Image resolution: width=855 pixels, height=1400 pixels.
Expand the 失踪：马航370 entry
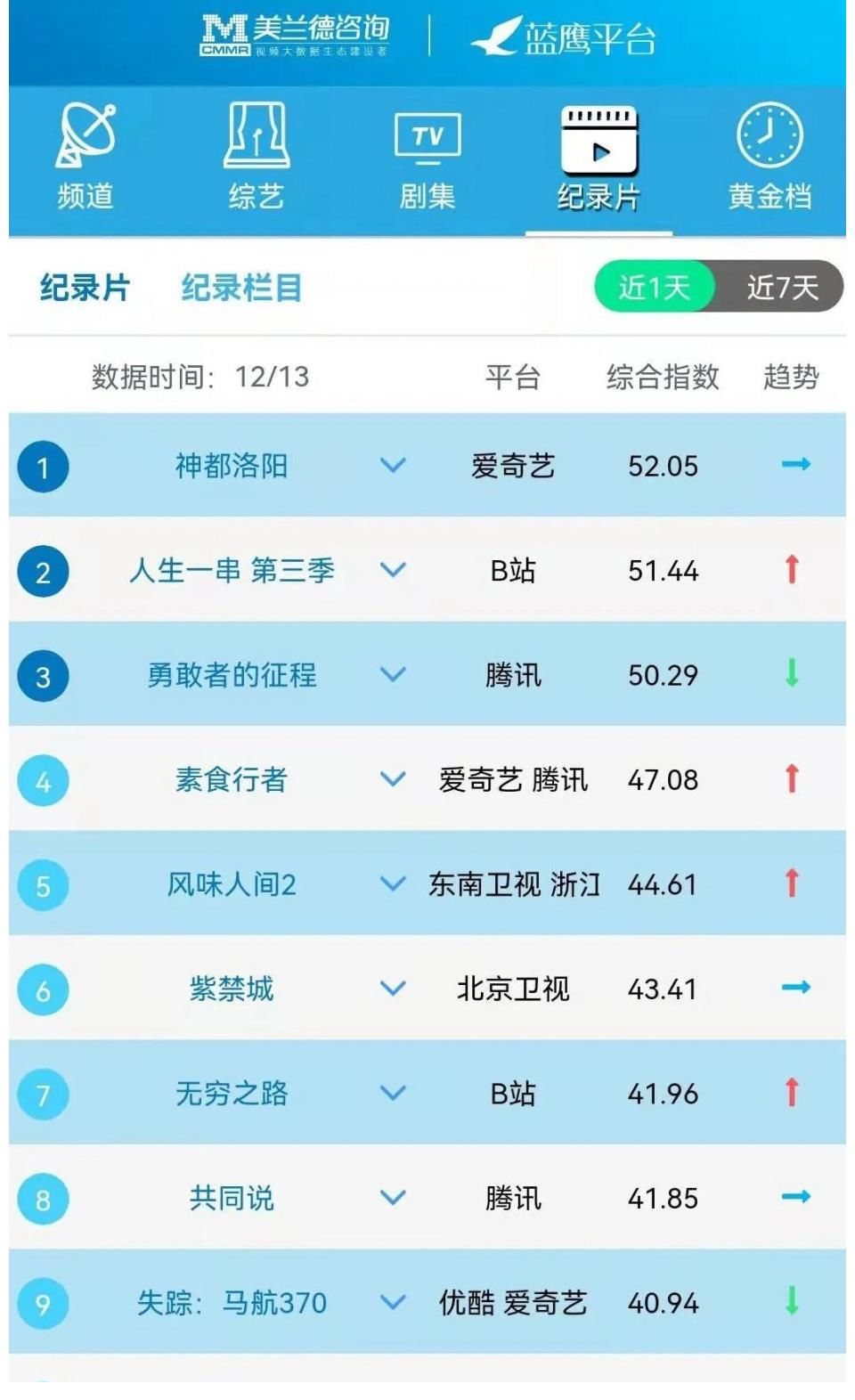[x=393, y=1302]
